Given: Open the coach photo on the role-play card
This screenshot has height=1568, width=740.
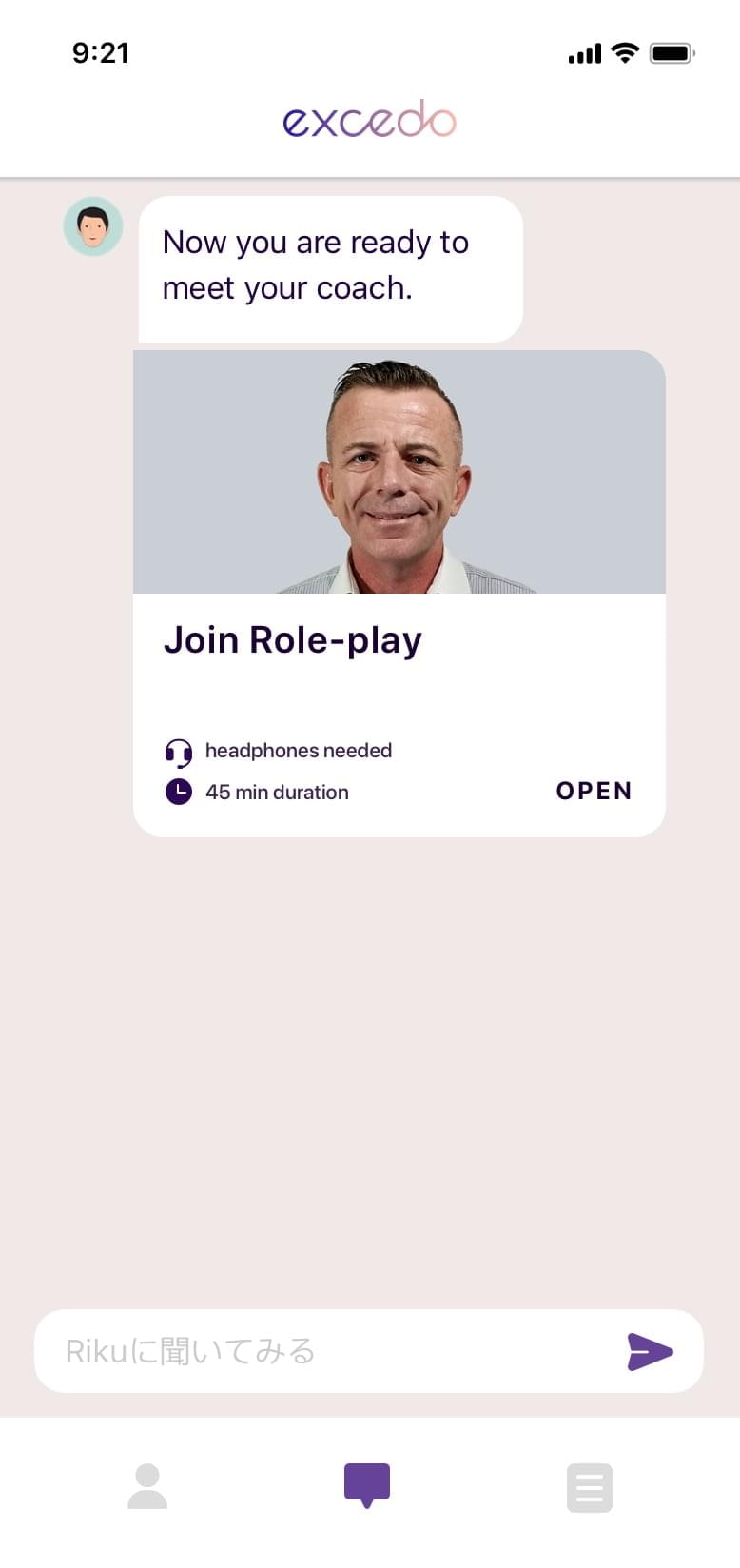Looking at the screenshot, I should (x=399, y=473).
